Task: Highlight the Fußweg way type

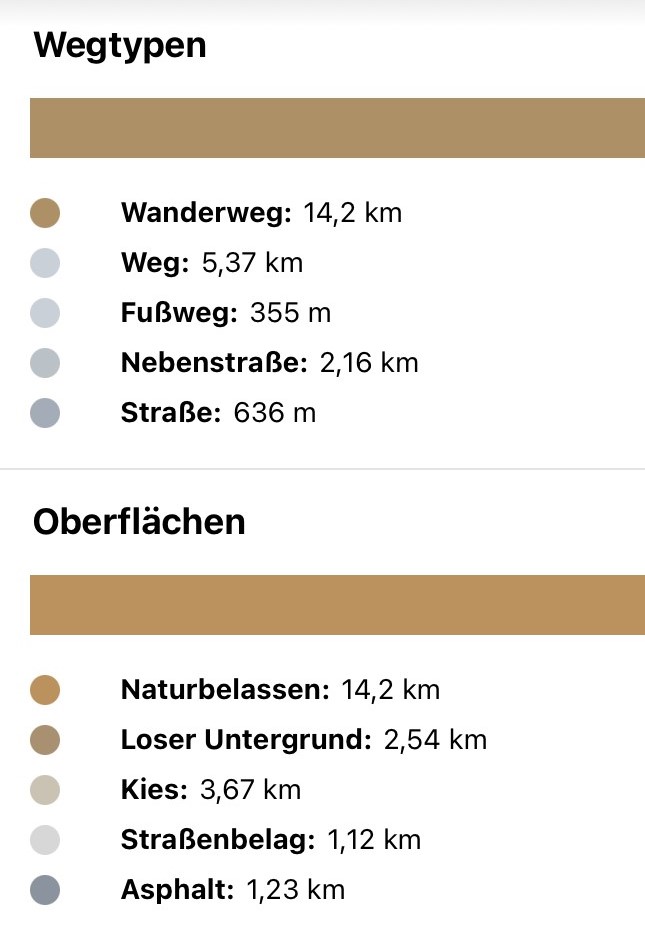Action: (x=225, y=313)
